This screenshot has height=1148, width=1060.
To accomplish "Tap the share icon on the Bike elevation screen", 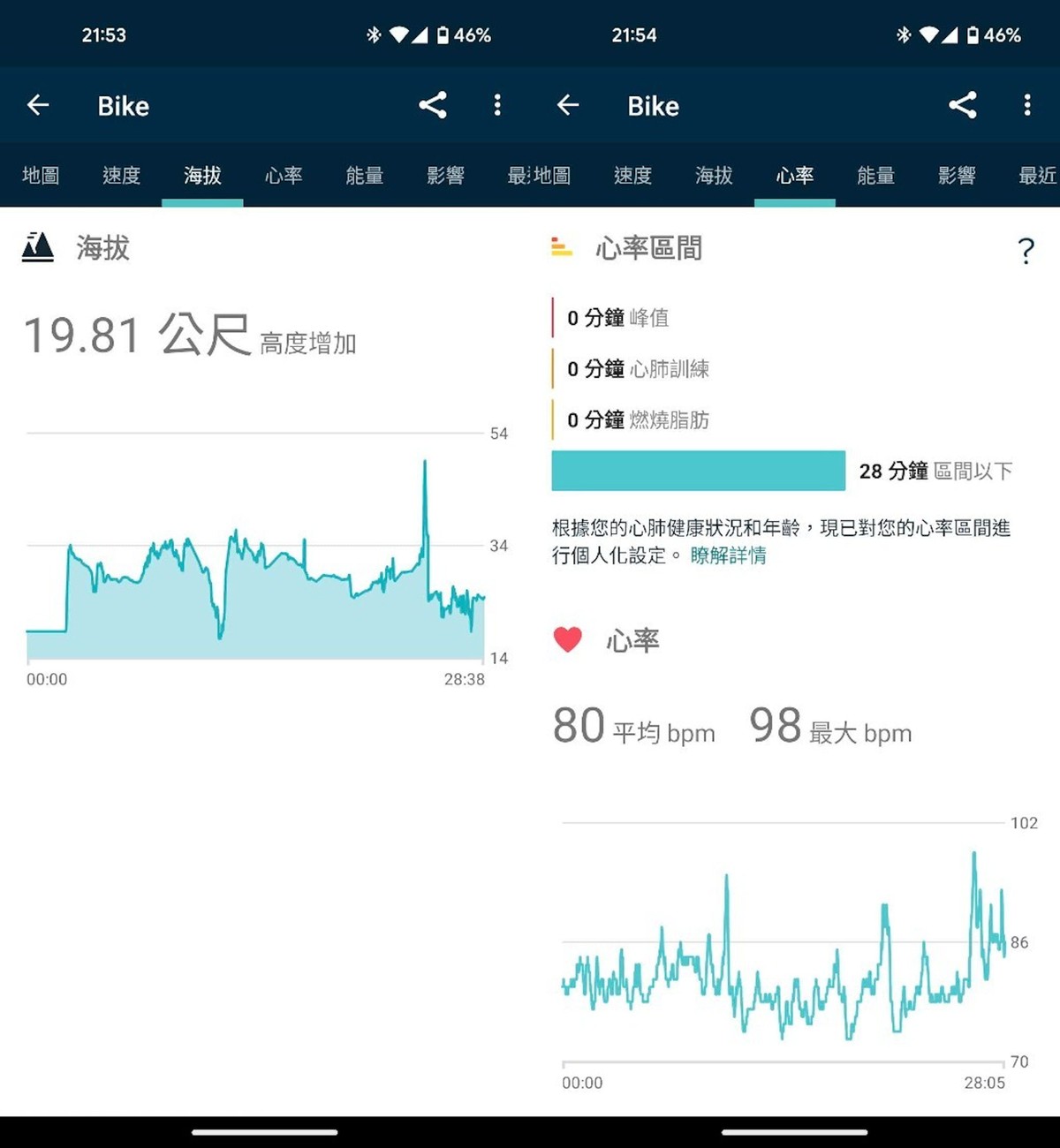I will click(433, 105).
